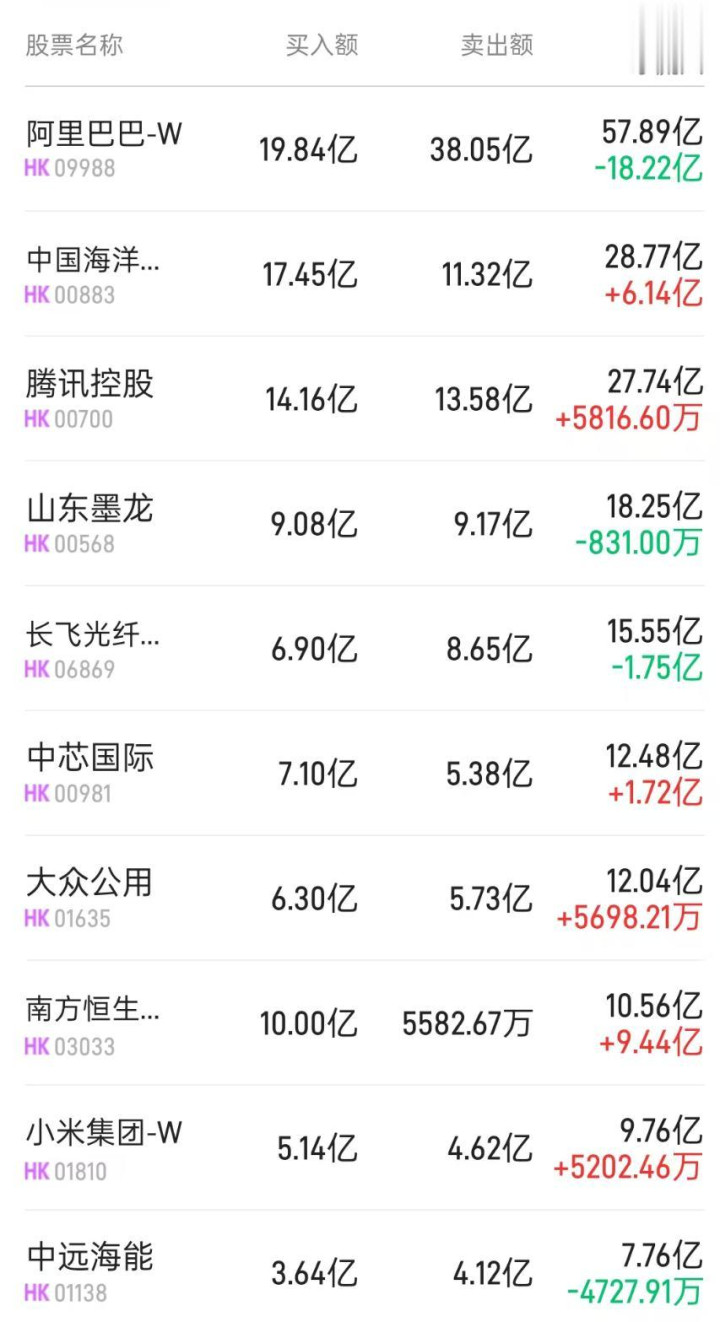720x1322 pixels.
Task: Open the 中远海能 stock row
Action: pos(90,1272)
